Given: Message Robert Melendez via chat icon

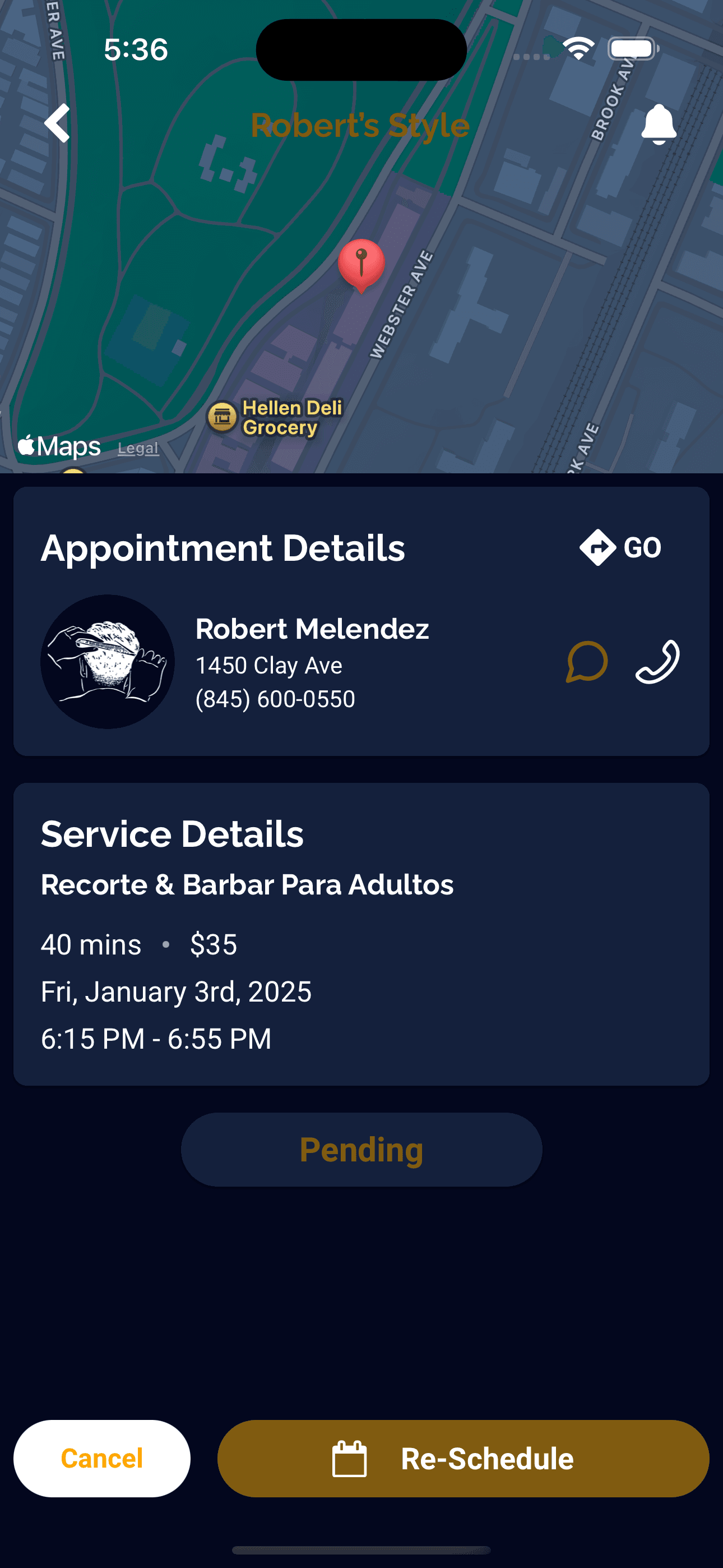Looking at the screenshot, I should (587, 662).
